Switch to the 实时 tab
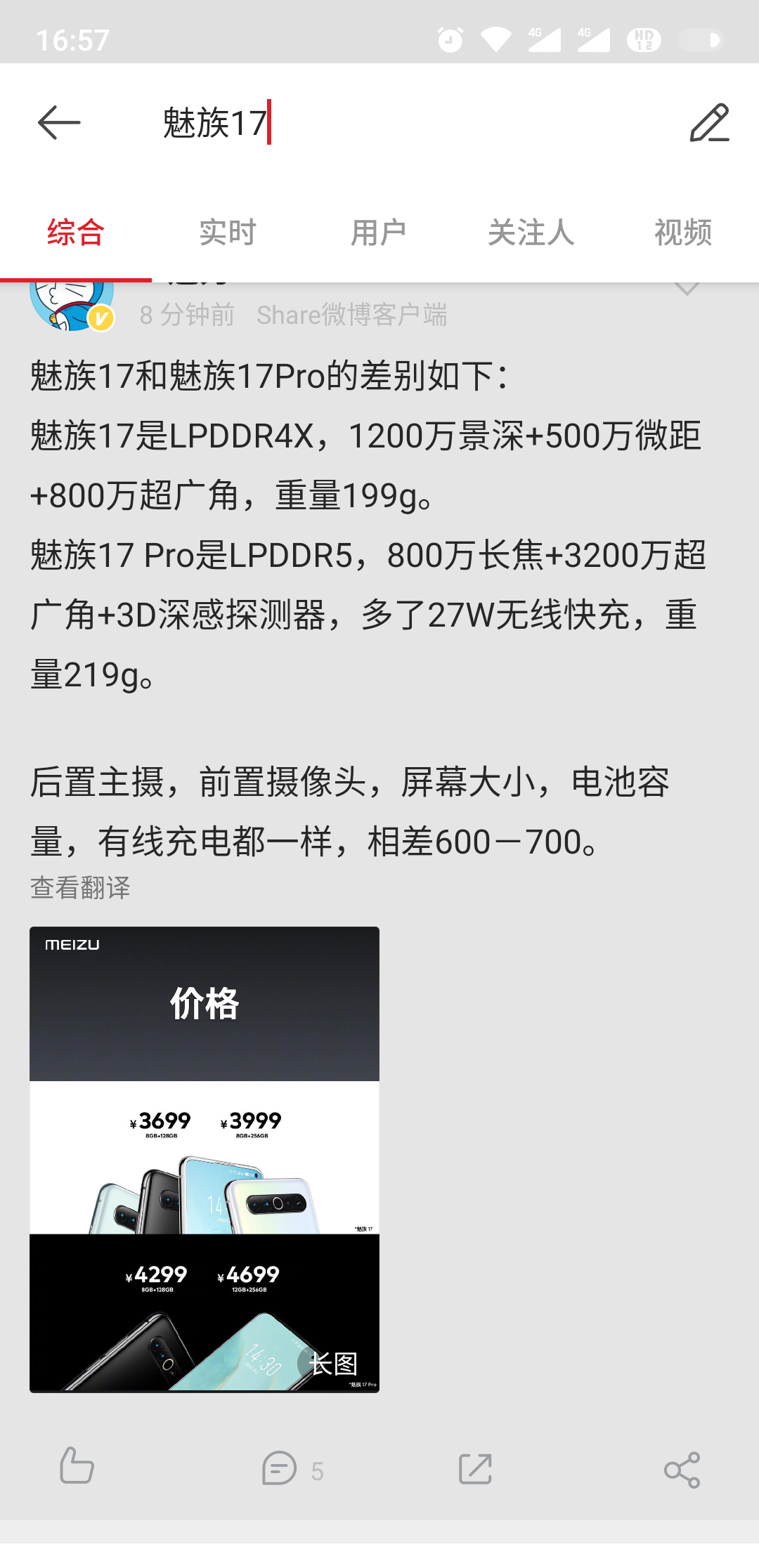The width and height of the screenshot is (759, 1568). point(228,233)
